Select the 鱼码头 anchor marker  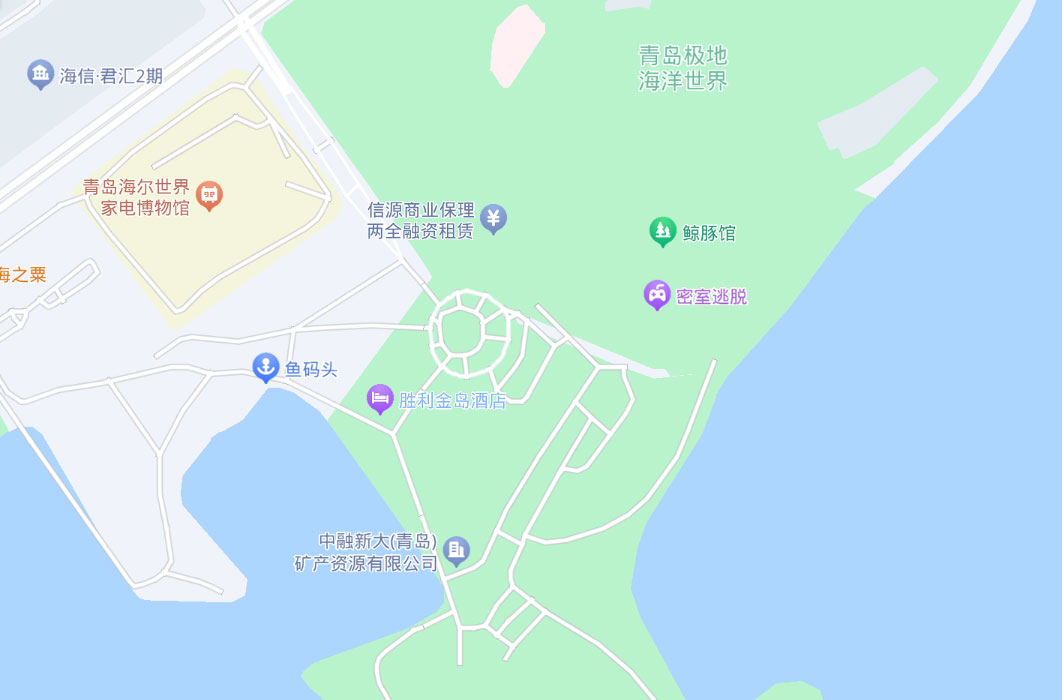pyautogui.click(x=265, y=367)
